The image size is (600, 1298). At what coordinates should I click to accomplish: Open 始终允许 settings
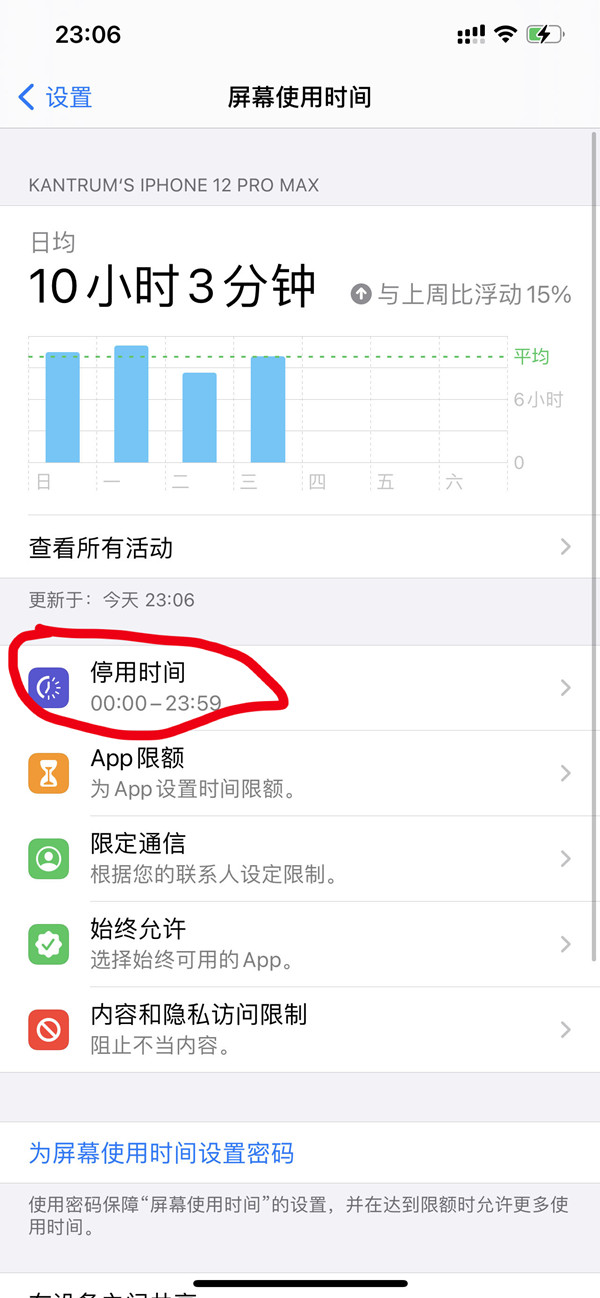click(x=300, y=944)
